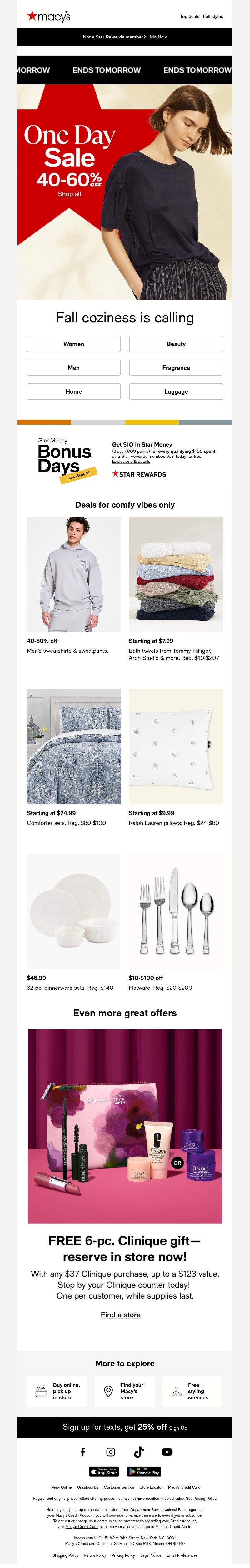Tap the Unsubscribe link
The image size is (250, 1568).
[87, 1487]
